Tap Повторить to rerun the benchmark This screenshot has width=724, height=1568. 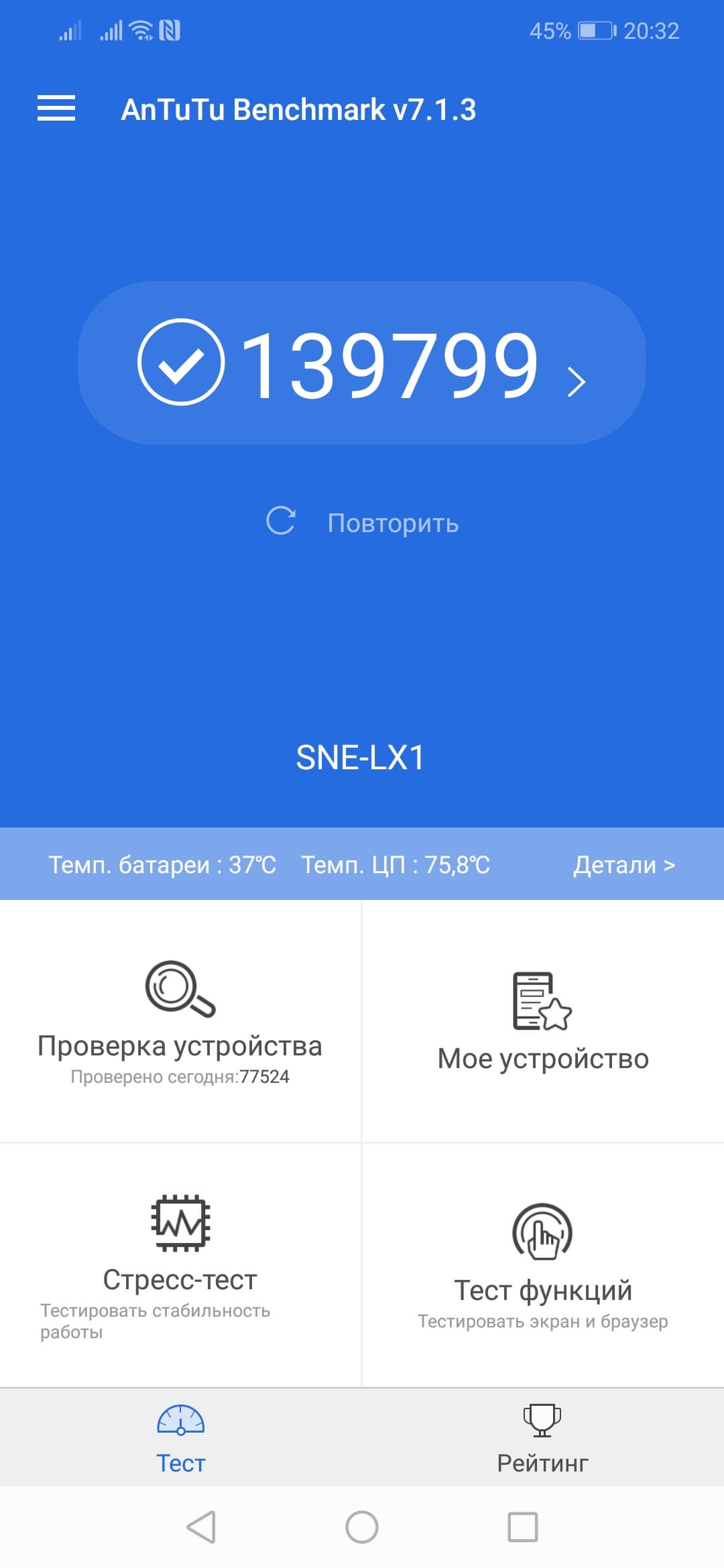[363, 522]
